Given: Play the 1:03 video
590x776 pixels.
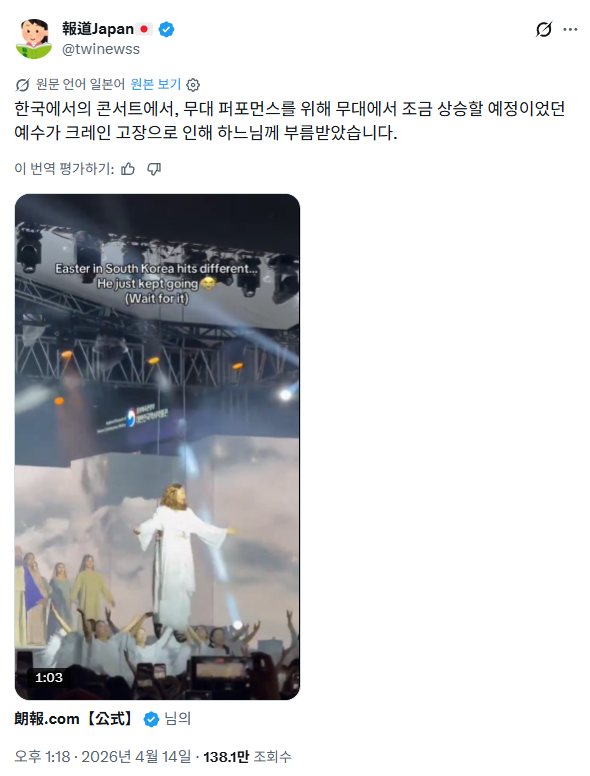Looking at the screenshot, I should (x=157, y=446).
